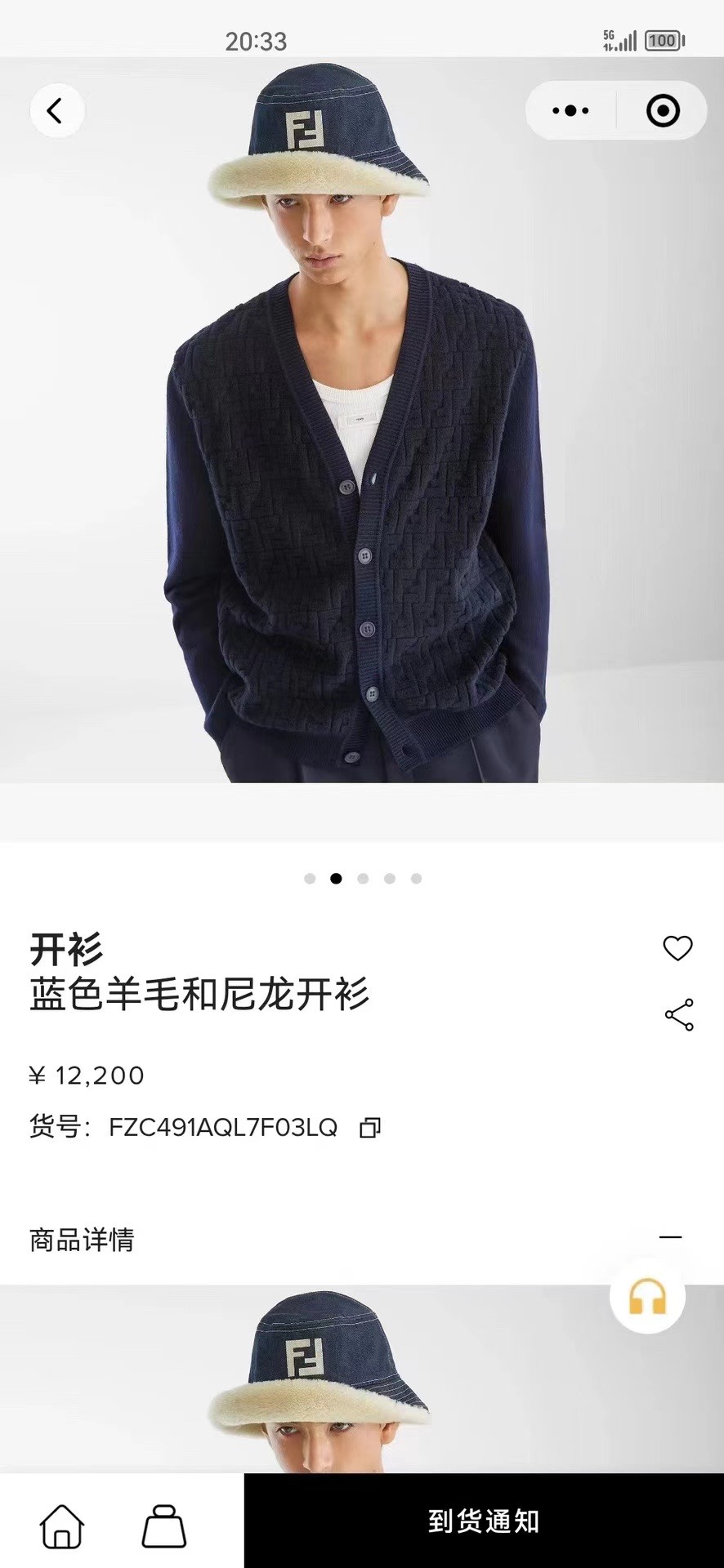Close the mini program
This screenshot has width=724, height=1568.
tap(663, 110)
